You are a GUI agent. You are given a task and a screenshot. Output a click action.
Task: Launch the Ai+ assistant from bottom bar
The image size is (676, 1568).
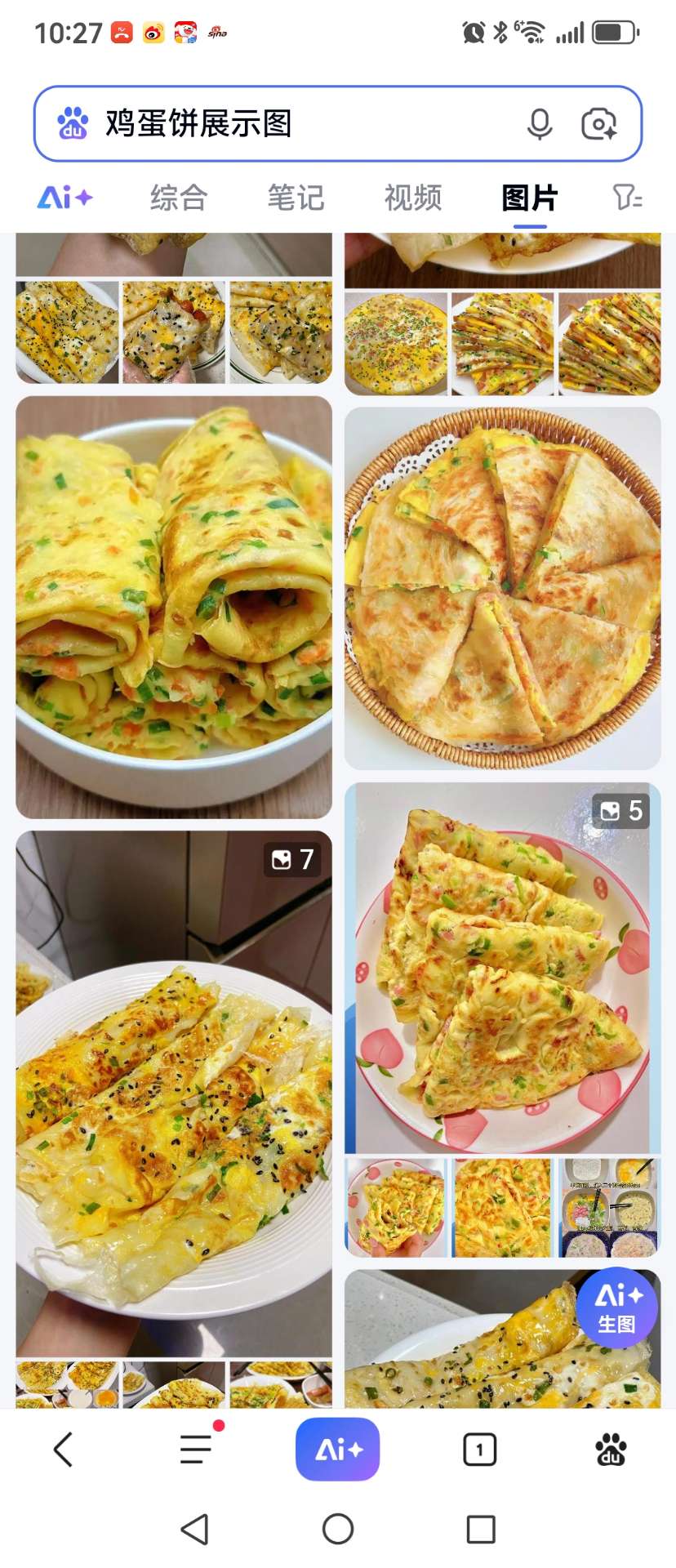pos(337,1450)
